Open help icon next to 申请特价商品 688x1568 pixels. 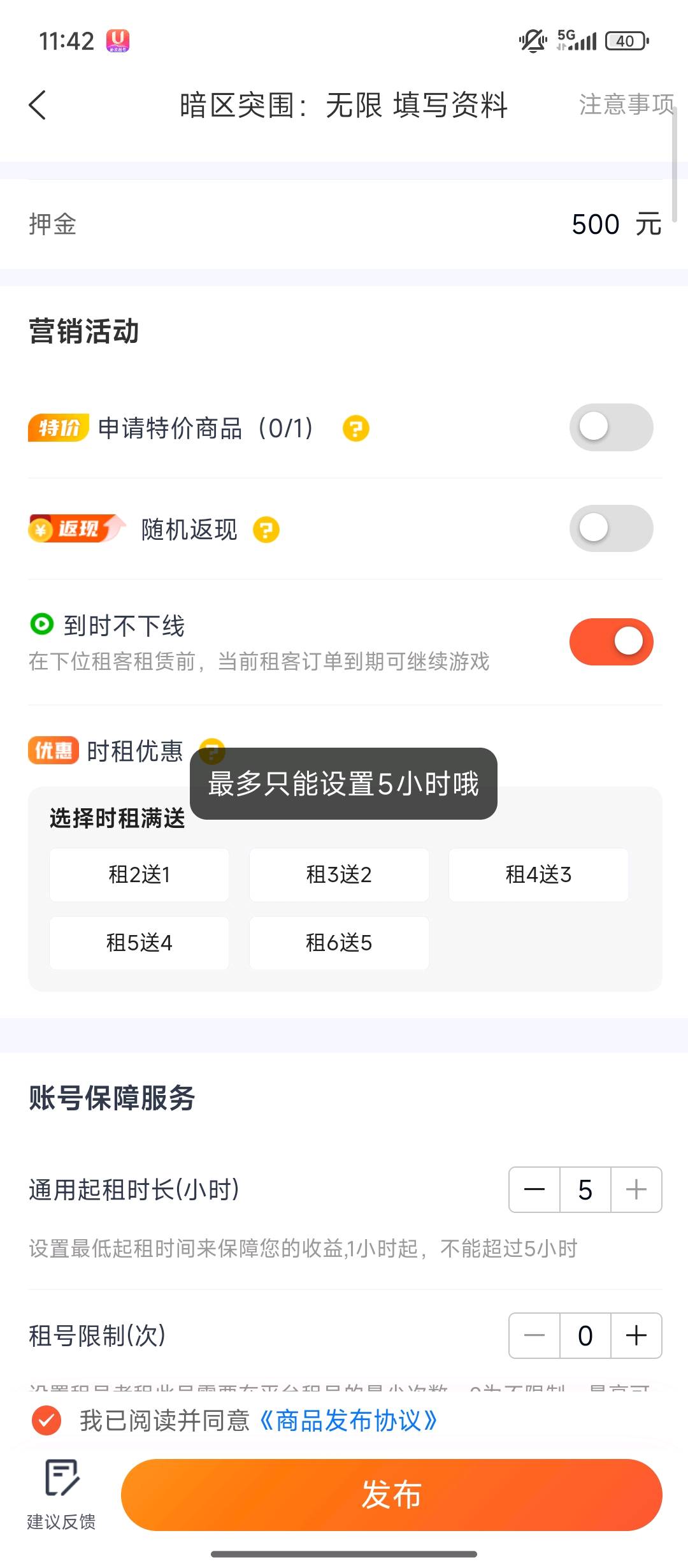pos(356,428)
